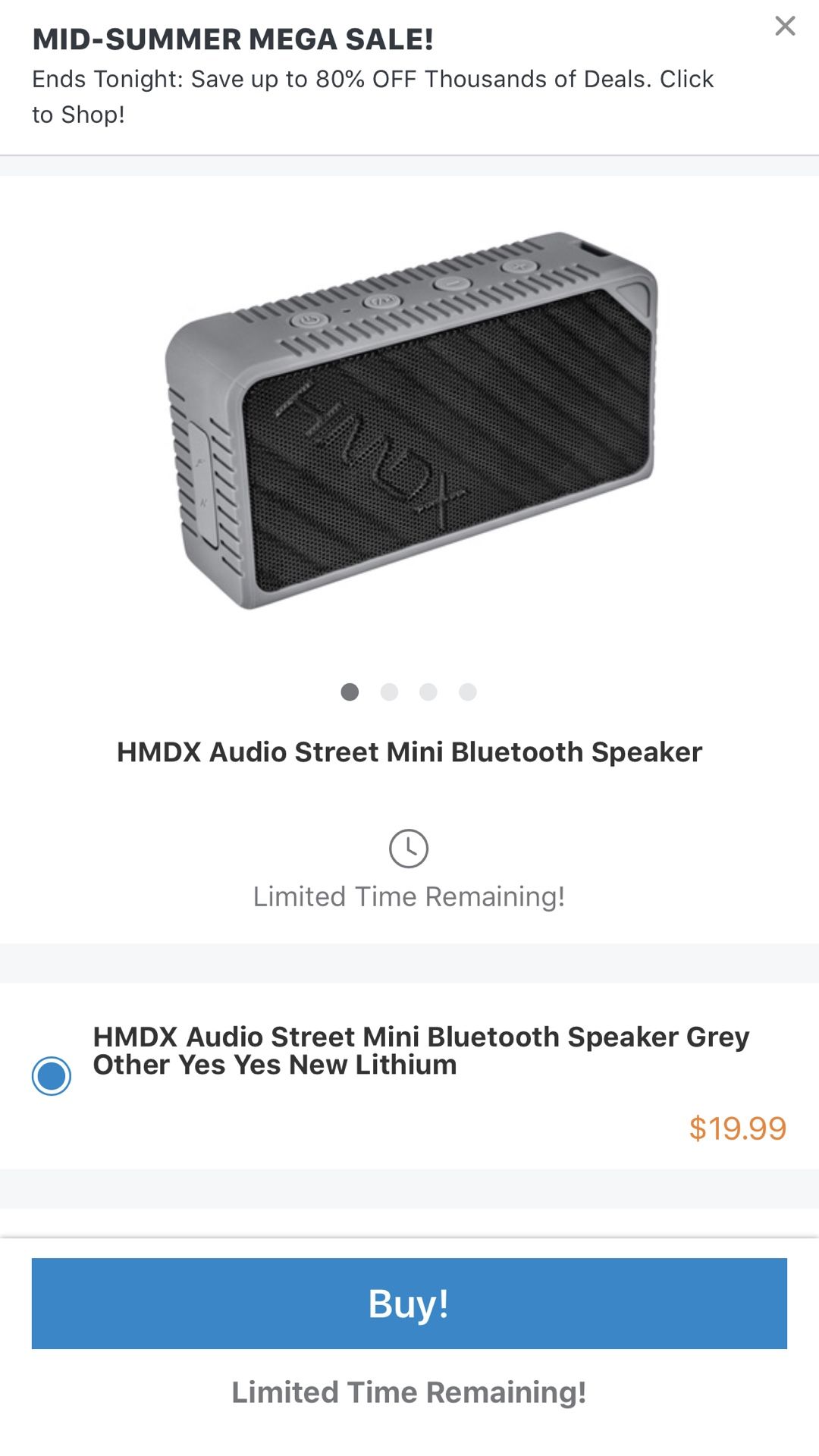Open the Mid-Summer Mega Sale banner deals

[373, 77]
